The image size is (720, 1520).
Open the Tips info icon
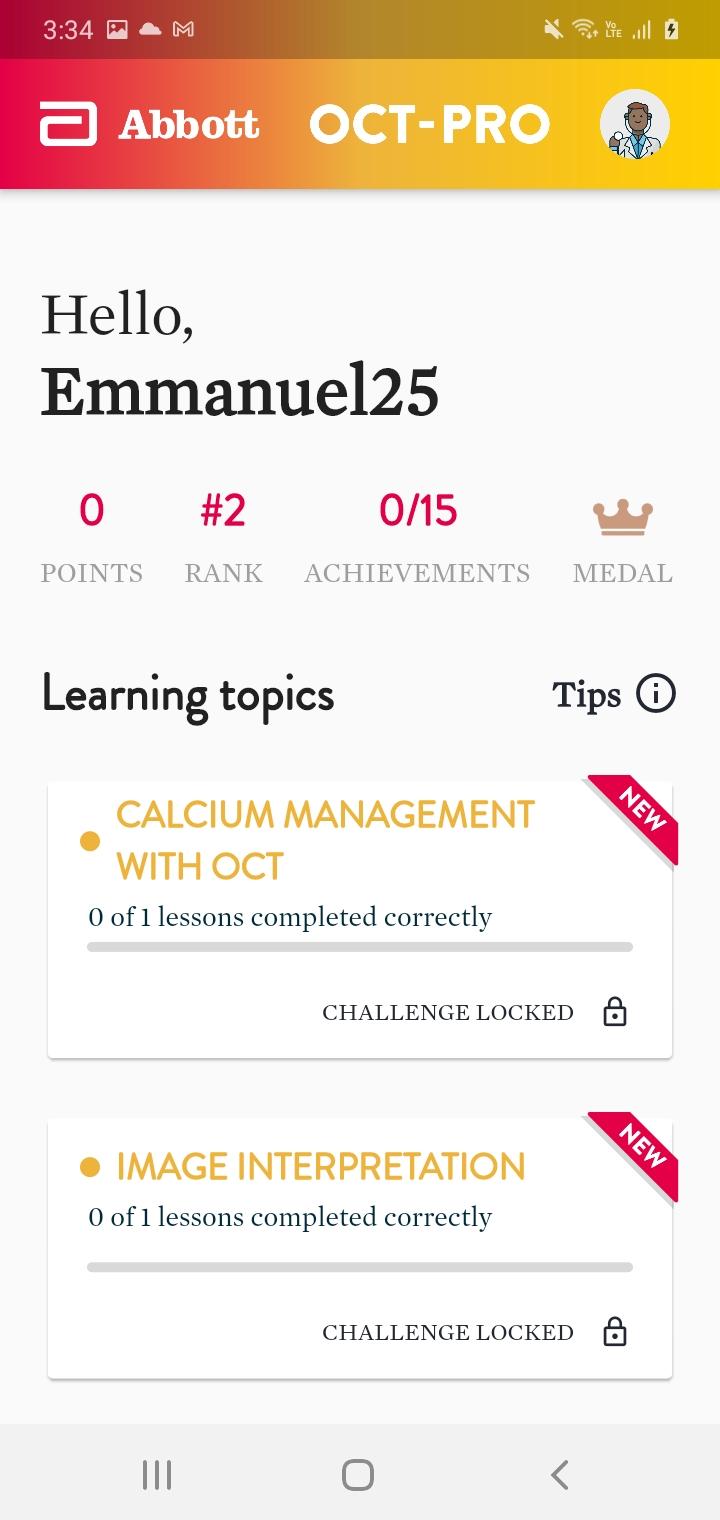tap(656, 694)
